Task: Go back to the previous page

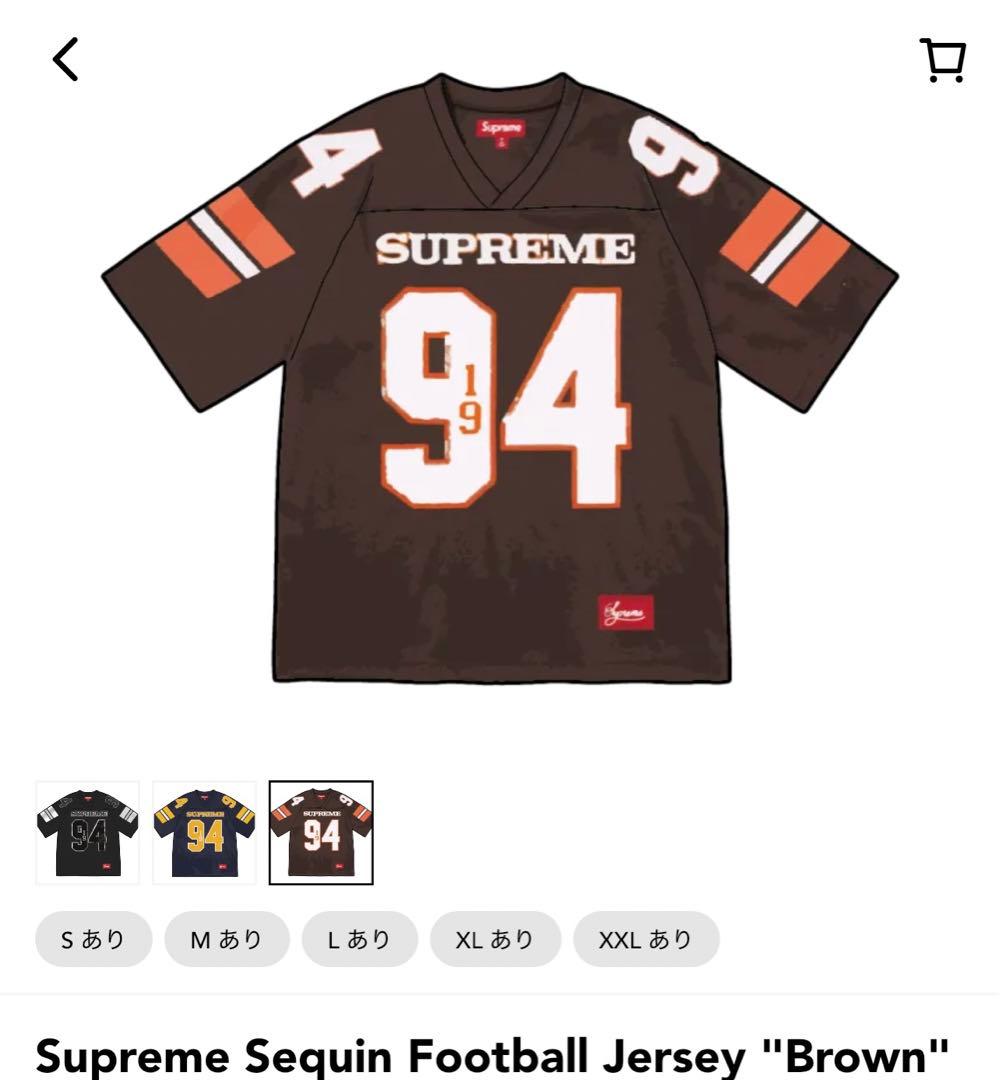Action: [65, 59]
